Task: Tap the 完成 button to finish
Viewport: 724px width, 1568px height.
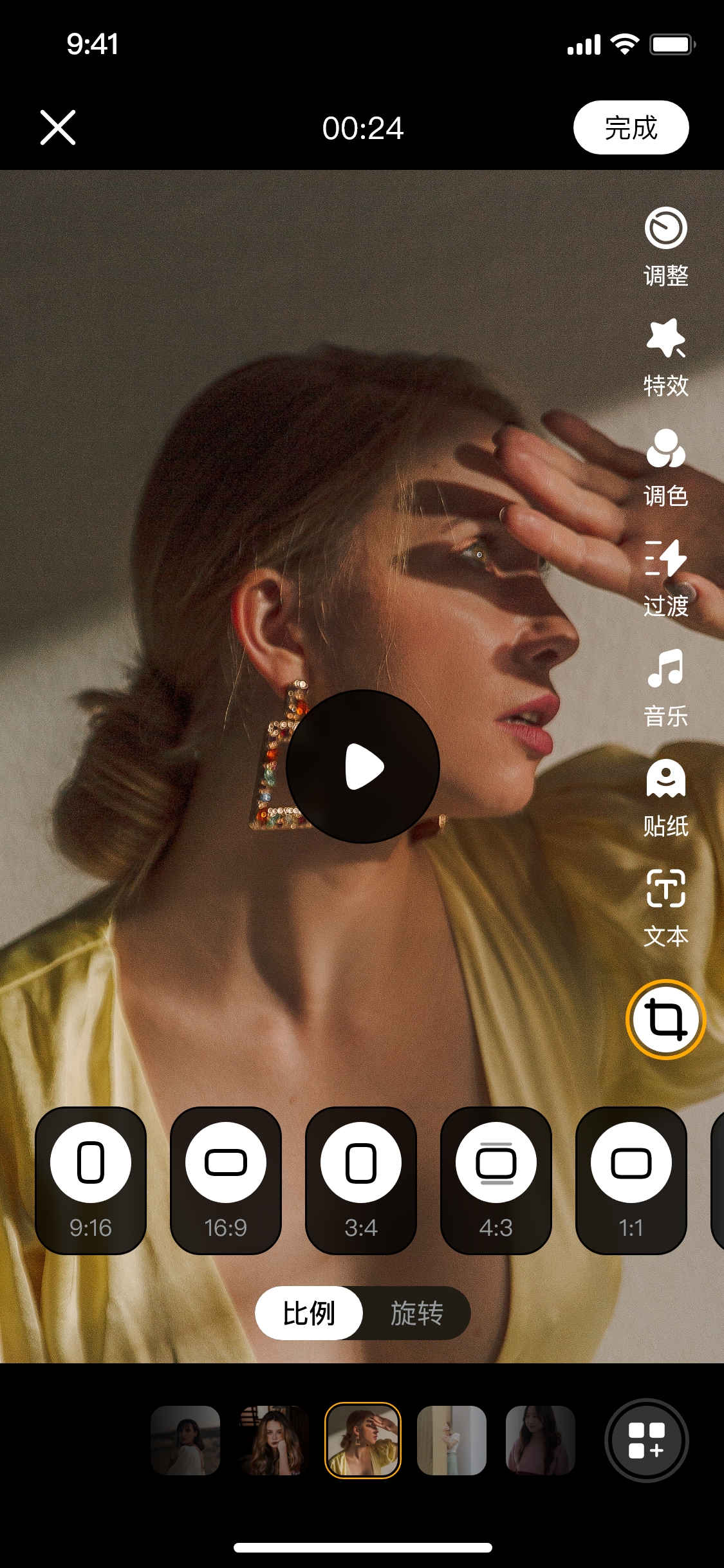Action: tap(631, 127)
